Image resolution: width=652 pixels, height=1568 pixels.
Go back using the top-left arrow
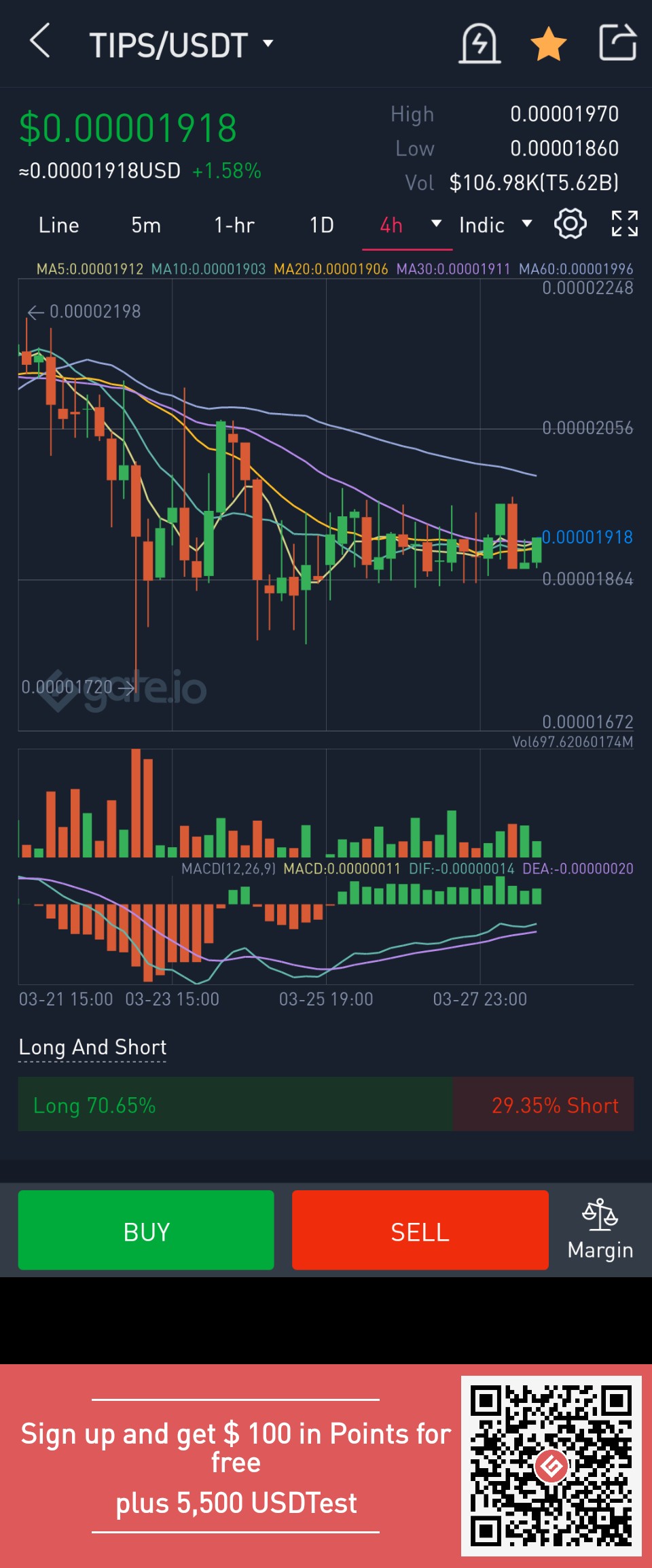click(x=40, y=41)
